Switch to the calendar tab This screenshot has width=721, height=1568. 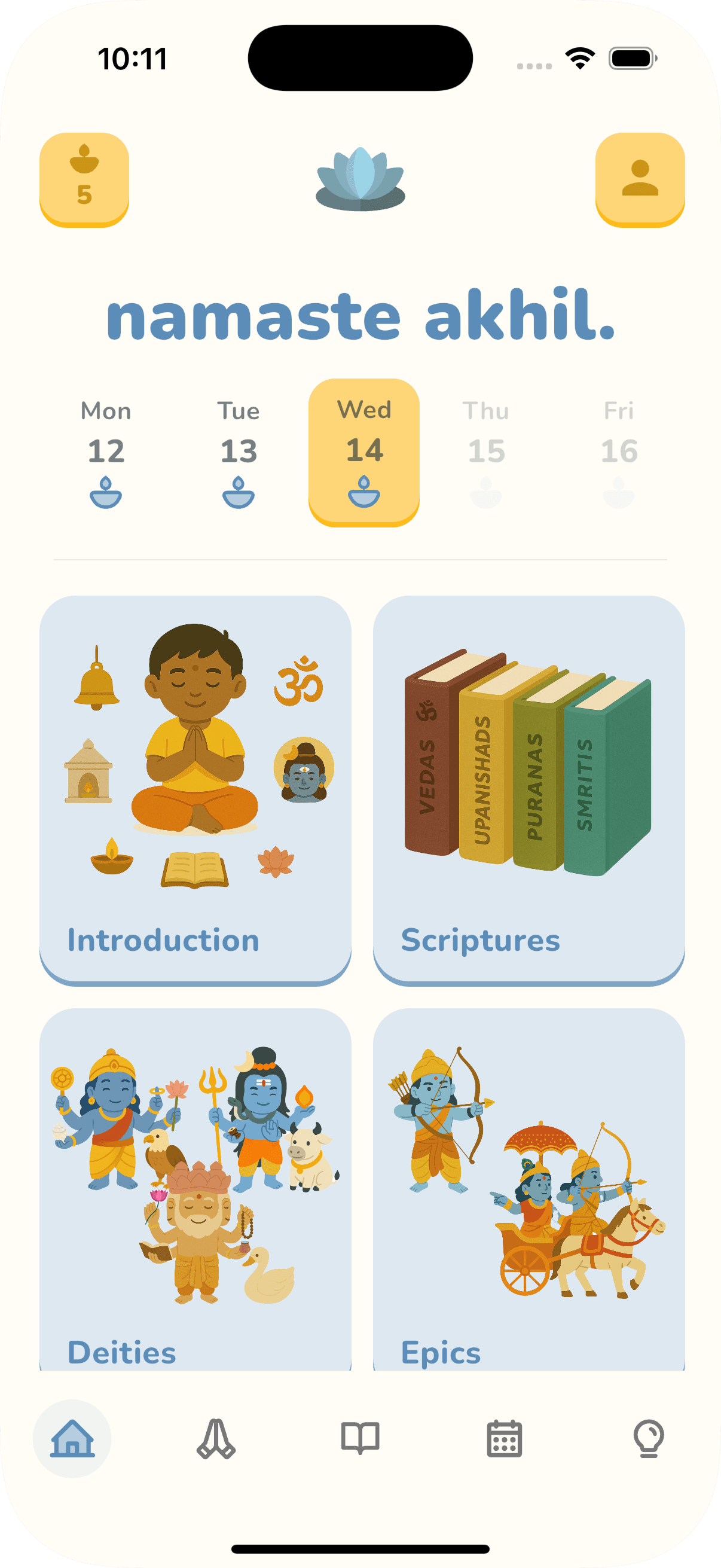tap(505, 1438)
